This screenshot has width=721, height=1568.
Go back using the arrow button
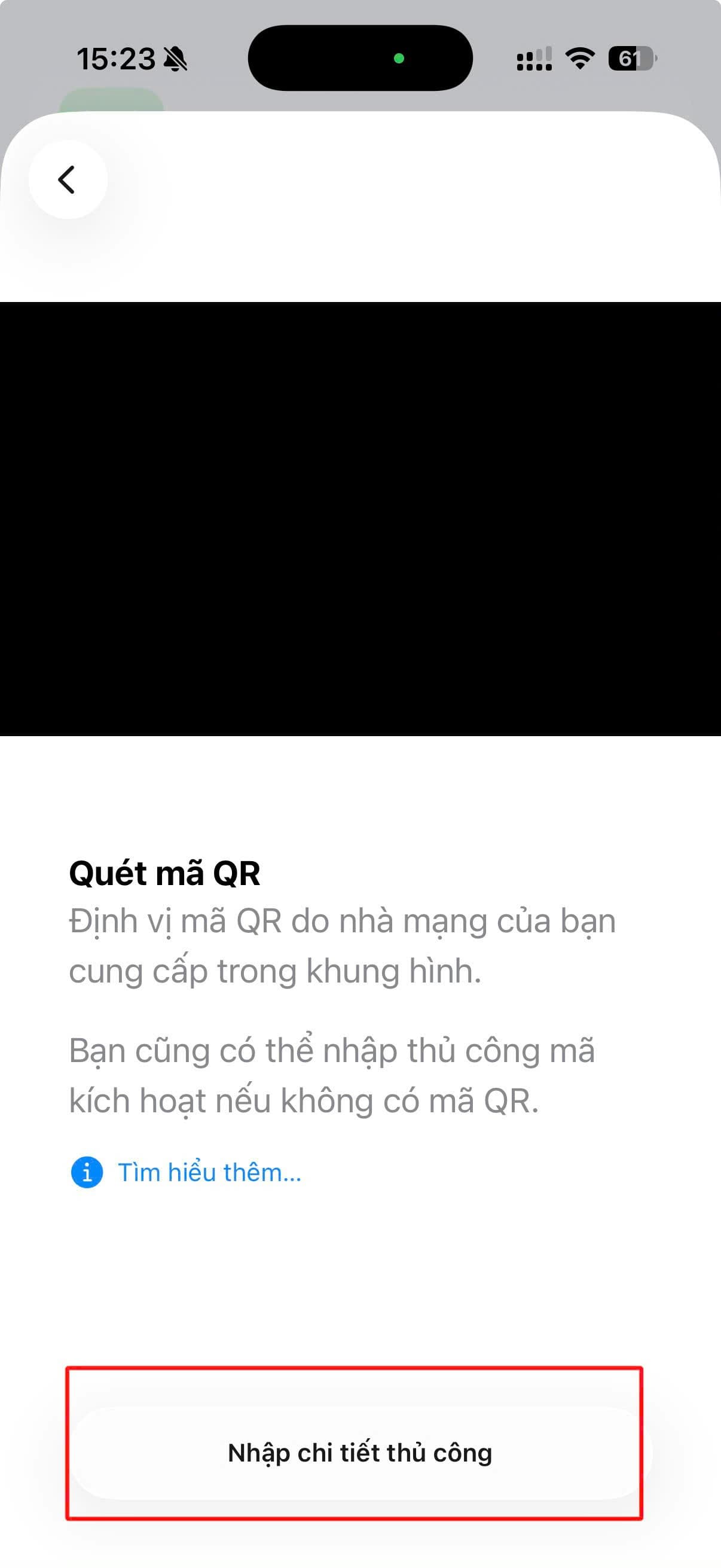[68, 179]
